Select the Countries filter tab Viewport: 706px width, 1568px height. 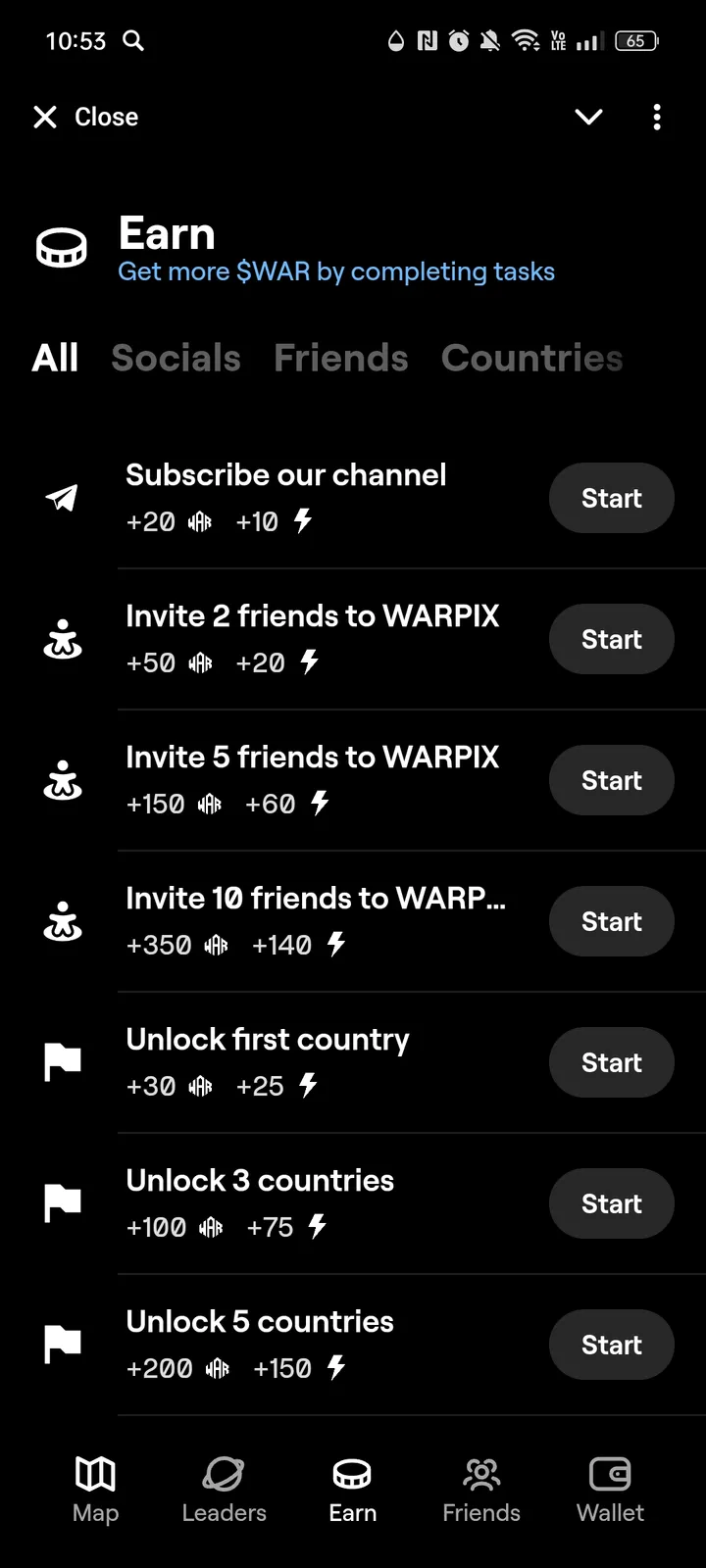point(531,359)
